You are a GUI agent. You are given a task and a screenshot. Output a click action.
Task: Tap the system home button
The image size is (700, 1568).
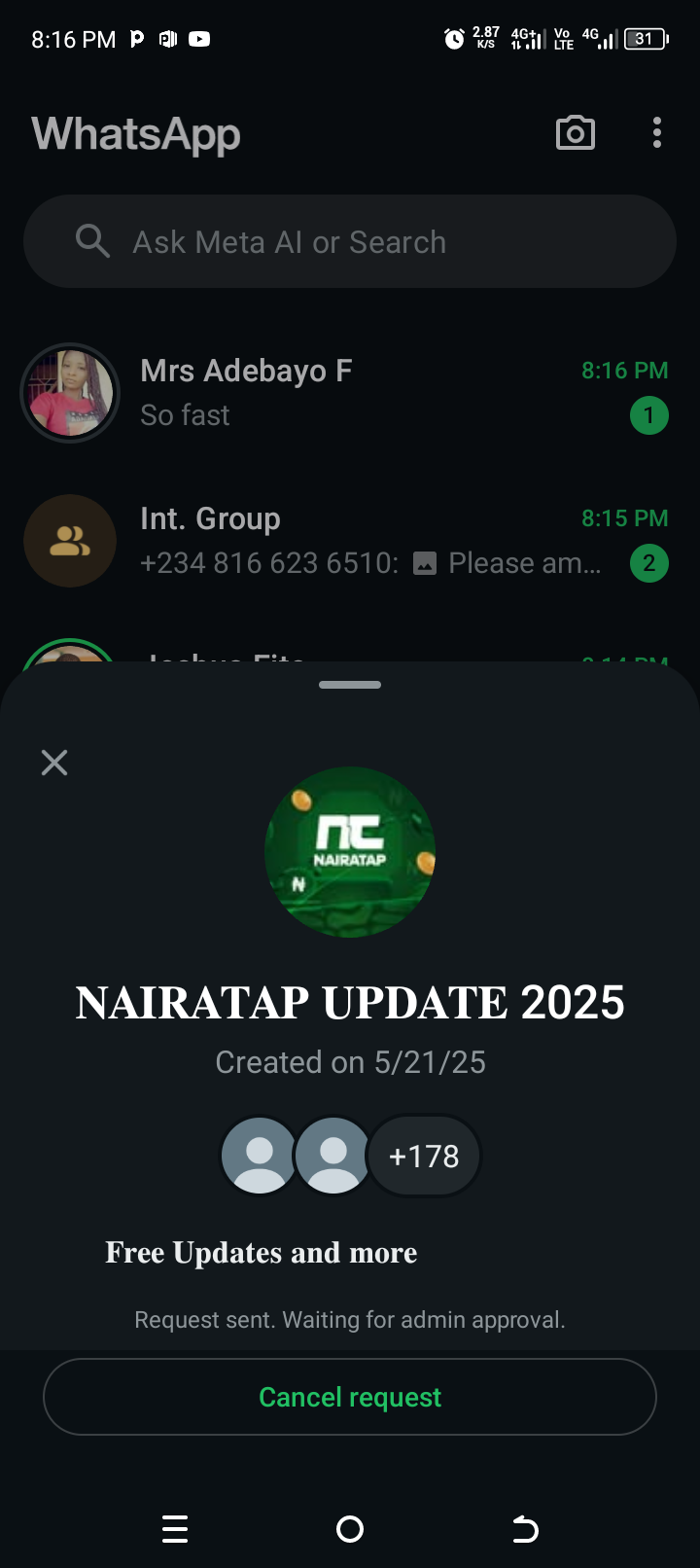[x=350, y=1529]
